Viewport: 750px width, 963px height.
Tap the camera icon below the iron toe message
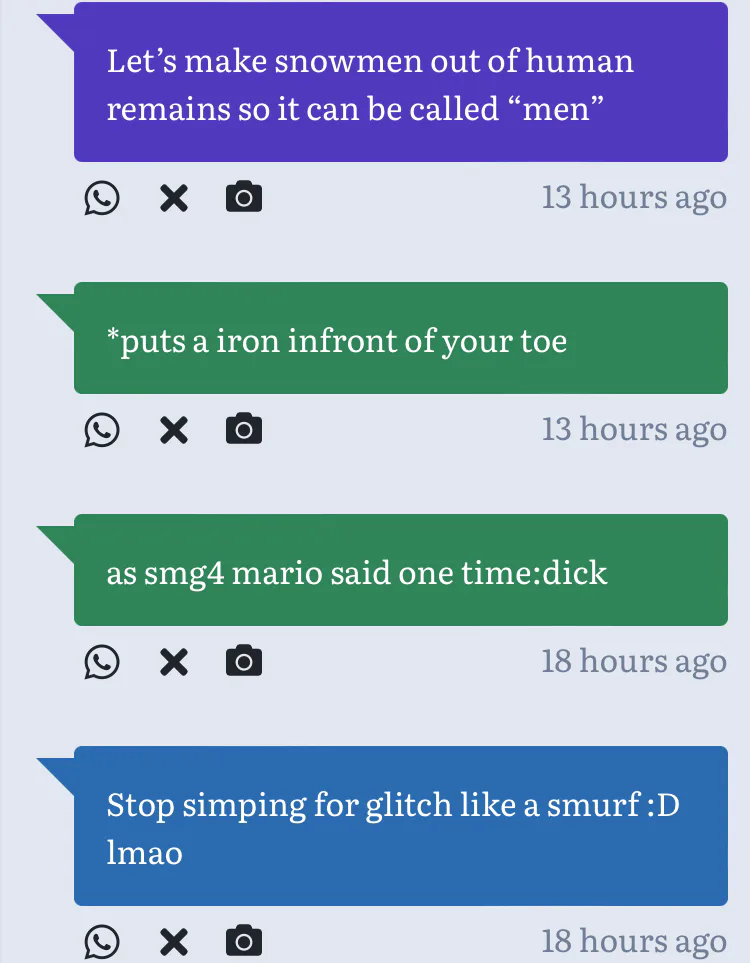click(244, 429)
